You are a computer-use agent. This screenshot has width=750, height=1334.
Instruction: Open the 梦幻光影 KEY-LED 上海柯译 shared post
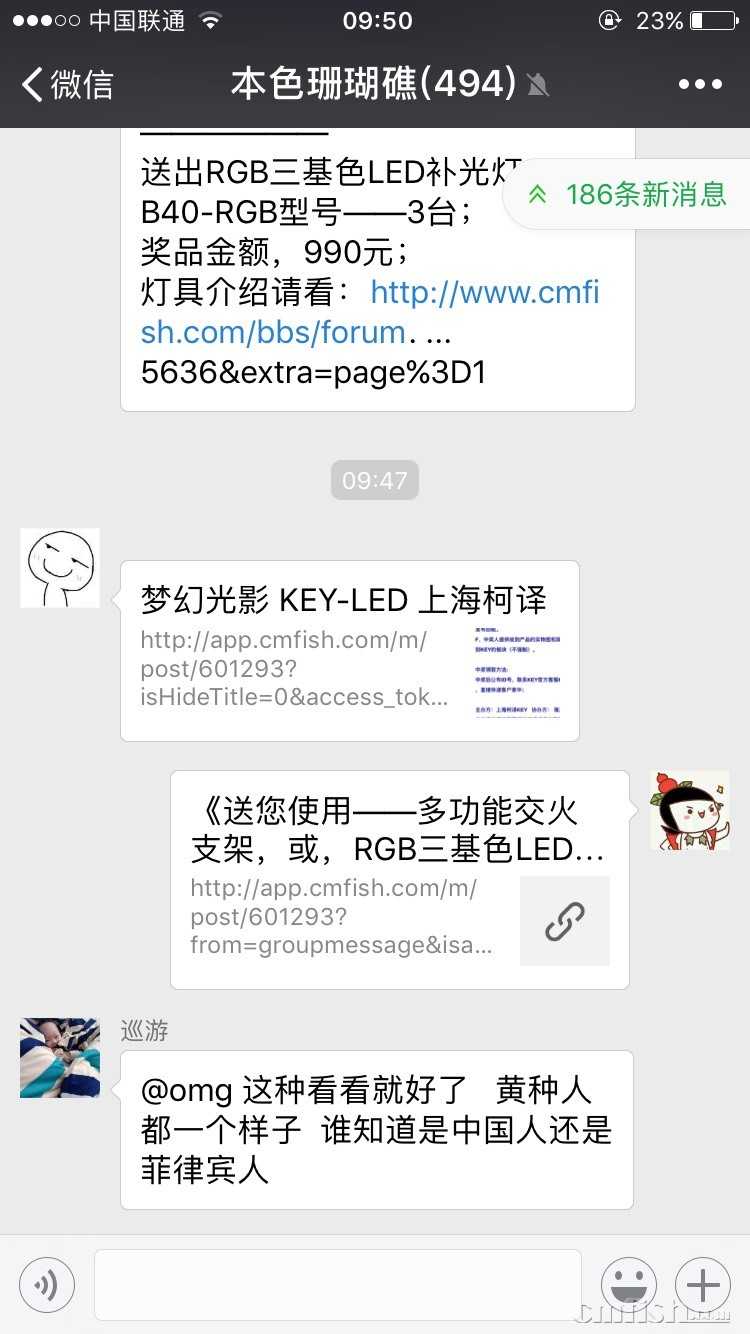pyautogui.click(x=348, y=650)
